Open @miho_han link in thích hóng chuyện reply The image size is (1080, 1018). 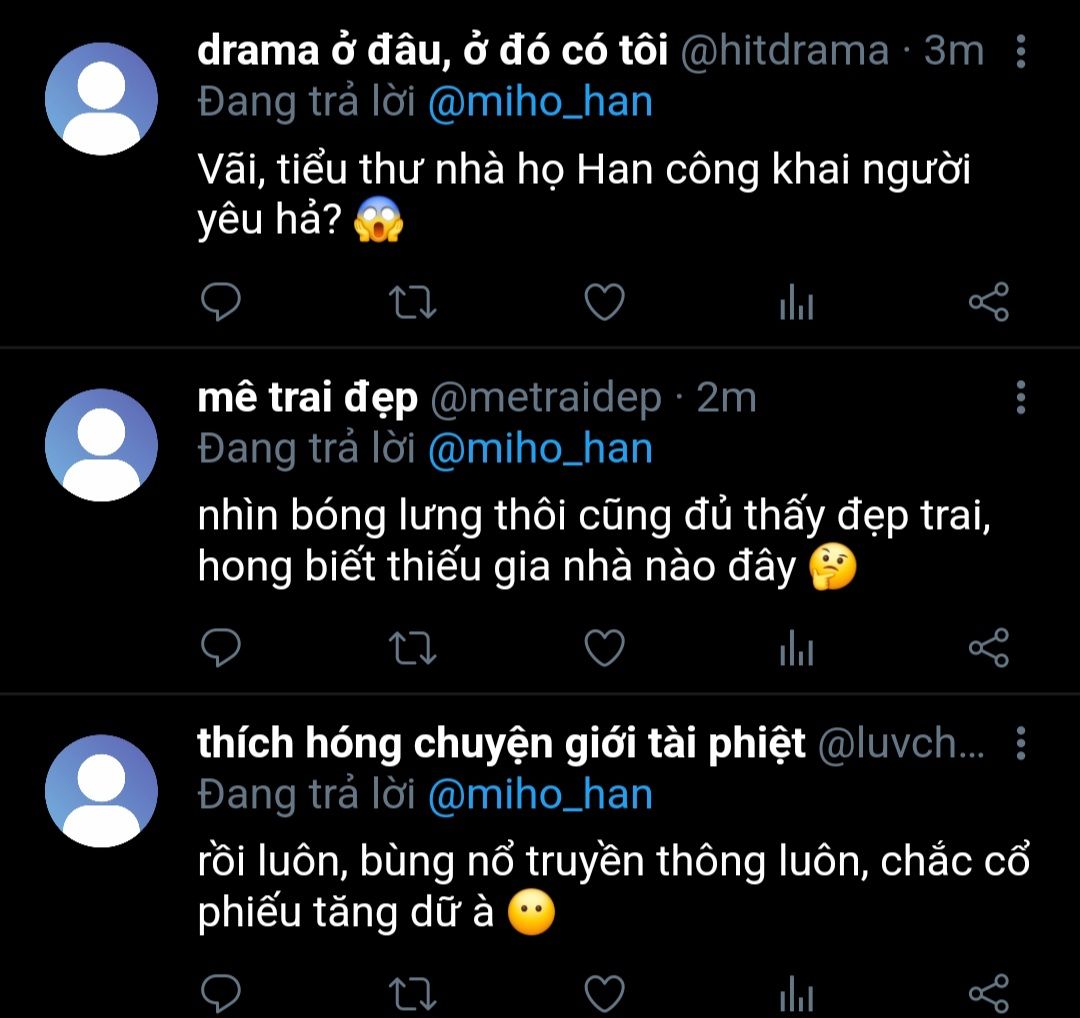pos(540,795)
